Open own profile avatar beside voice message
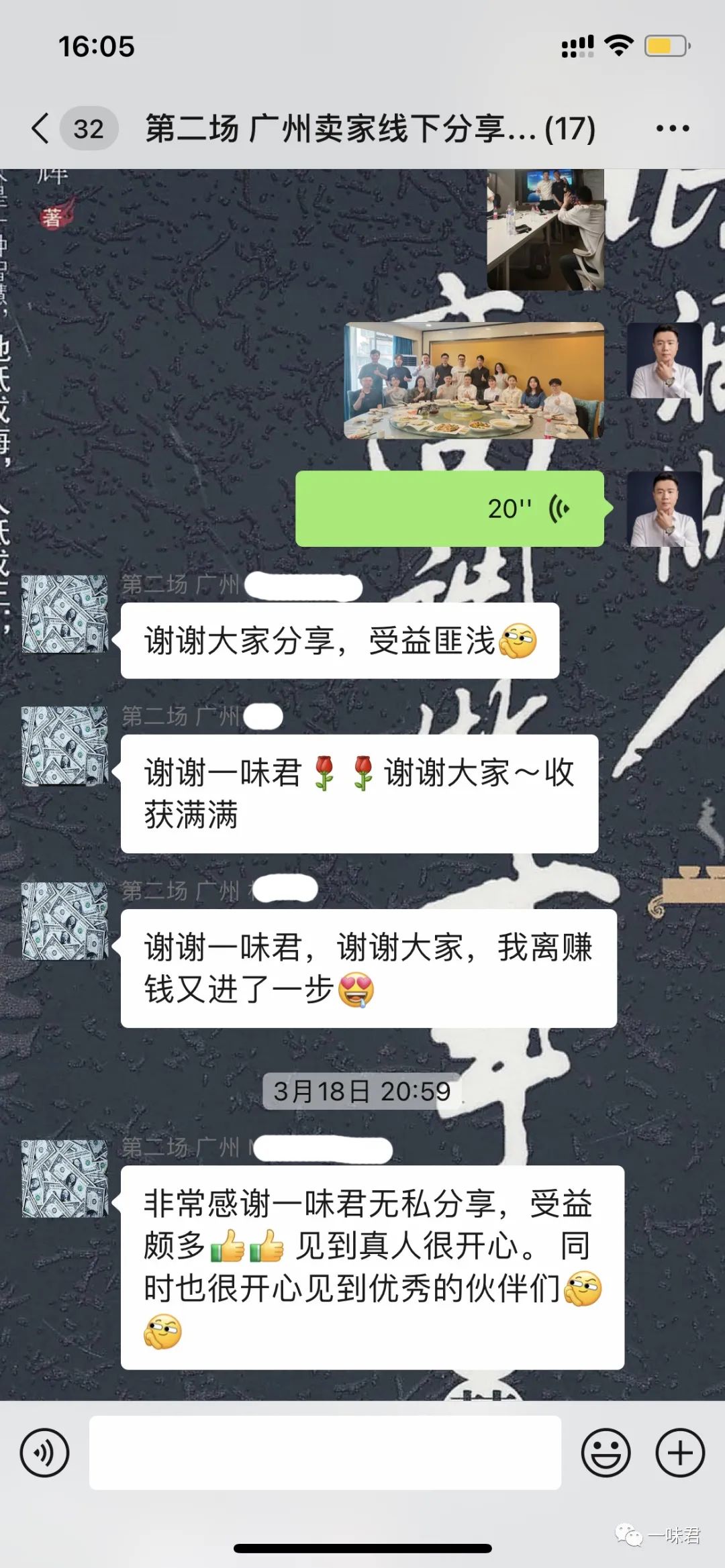The image size is (725, 1568). tap(664, 509)
